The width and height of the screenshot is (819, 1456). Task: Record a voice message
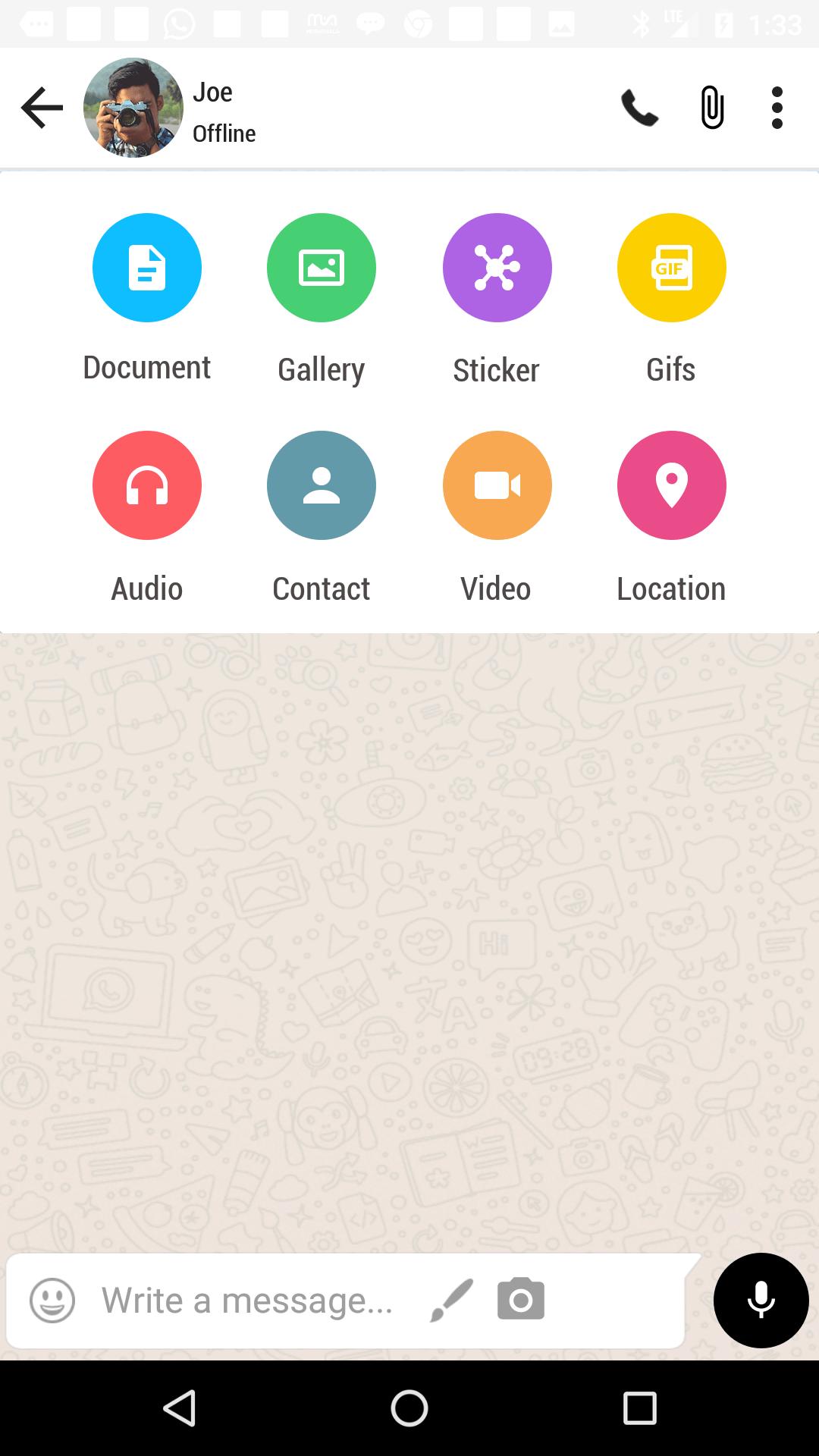(761, 1301)
